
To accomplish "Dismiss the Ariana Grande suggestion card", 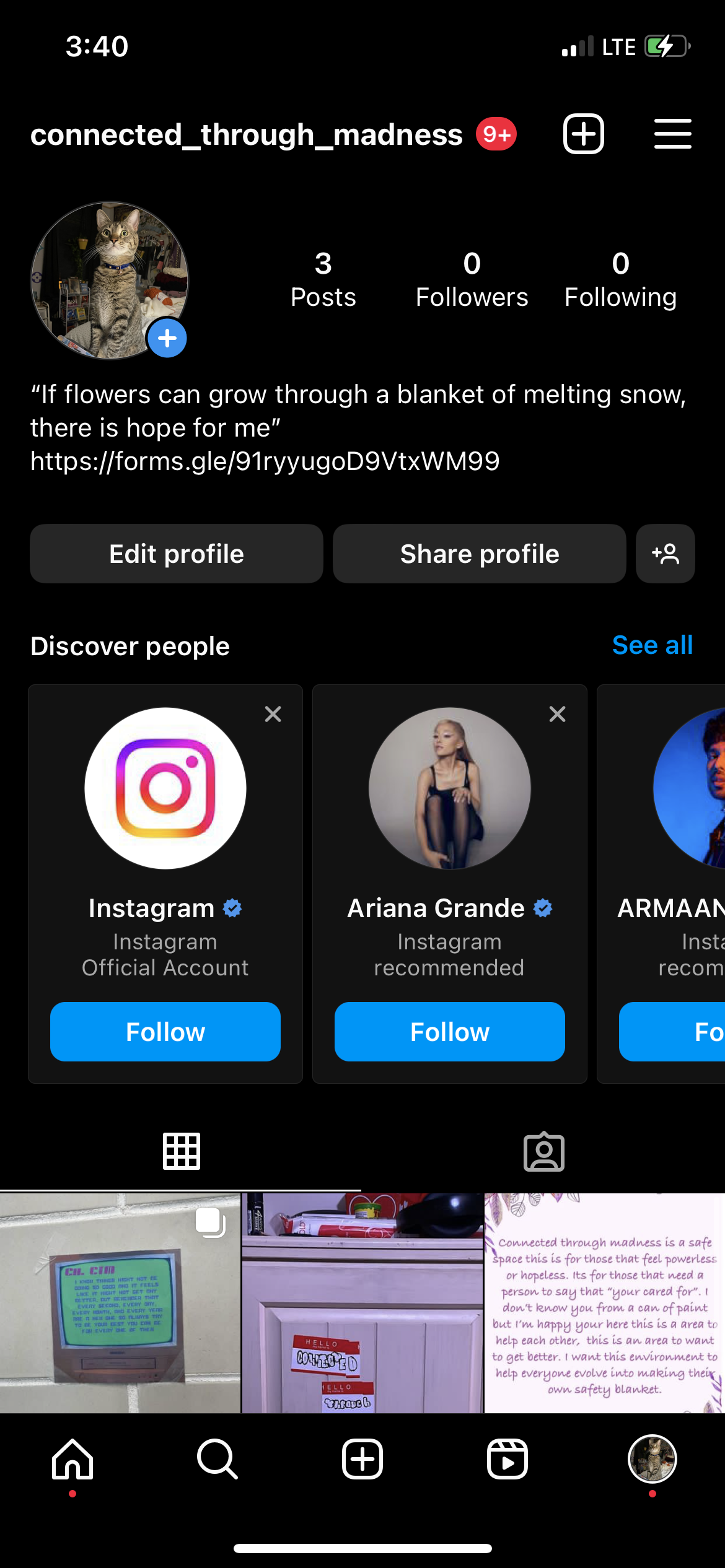I will pos(557,714).
